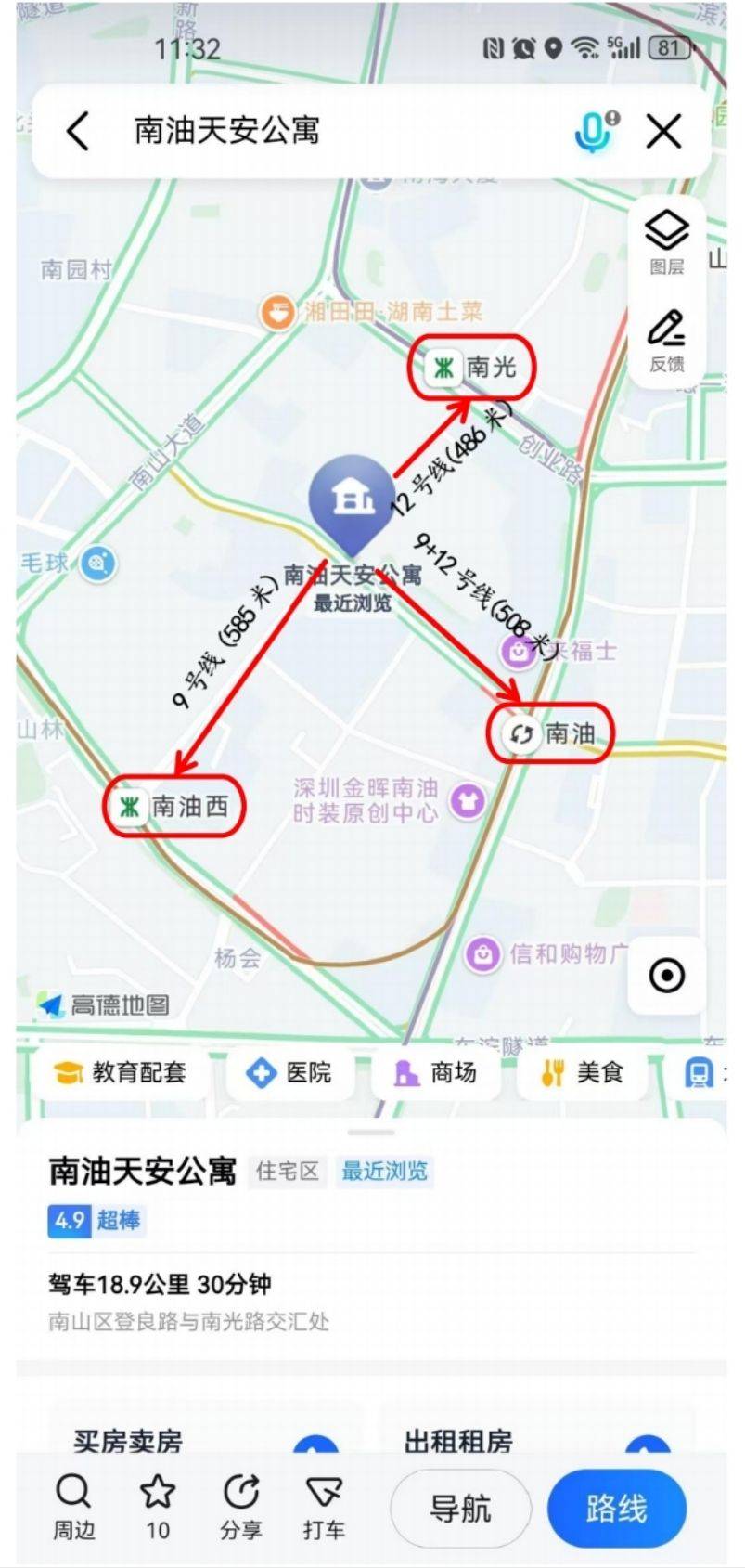Go back using the search bar arrow
Image resolution: width=745 pixels, height=1568 pixels.
(79, 131)
